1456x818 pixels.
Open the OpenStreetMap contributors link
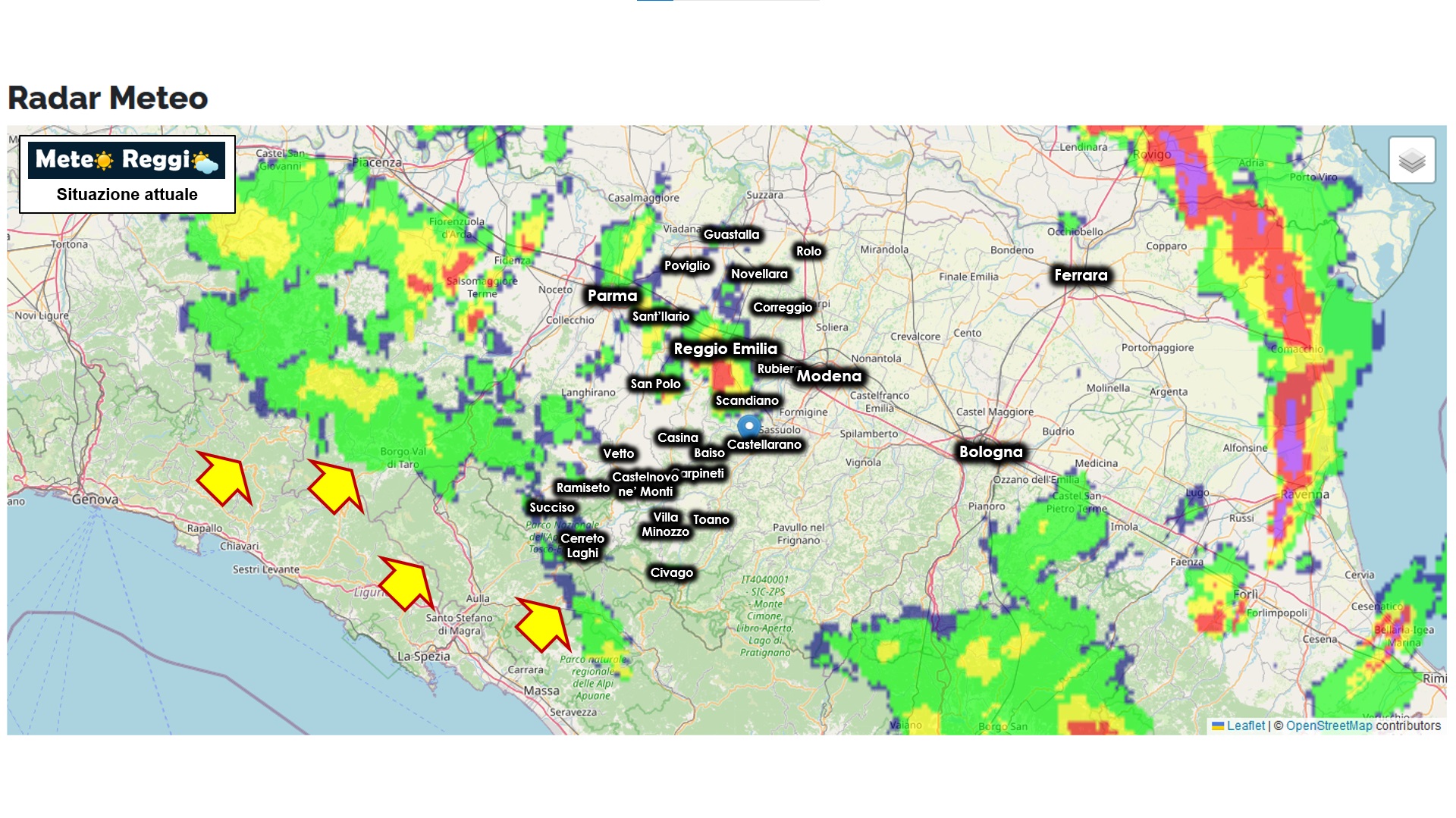point(1329,726)
